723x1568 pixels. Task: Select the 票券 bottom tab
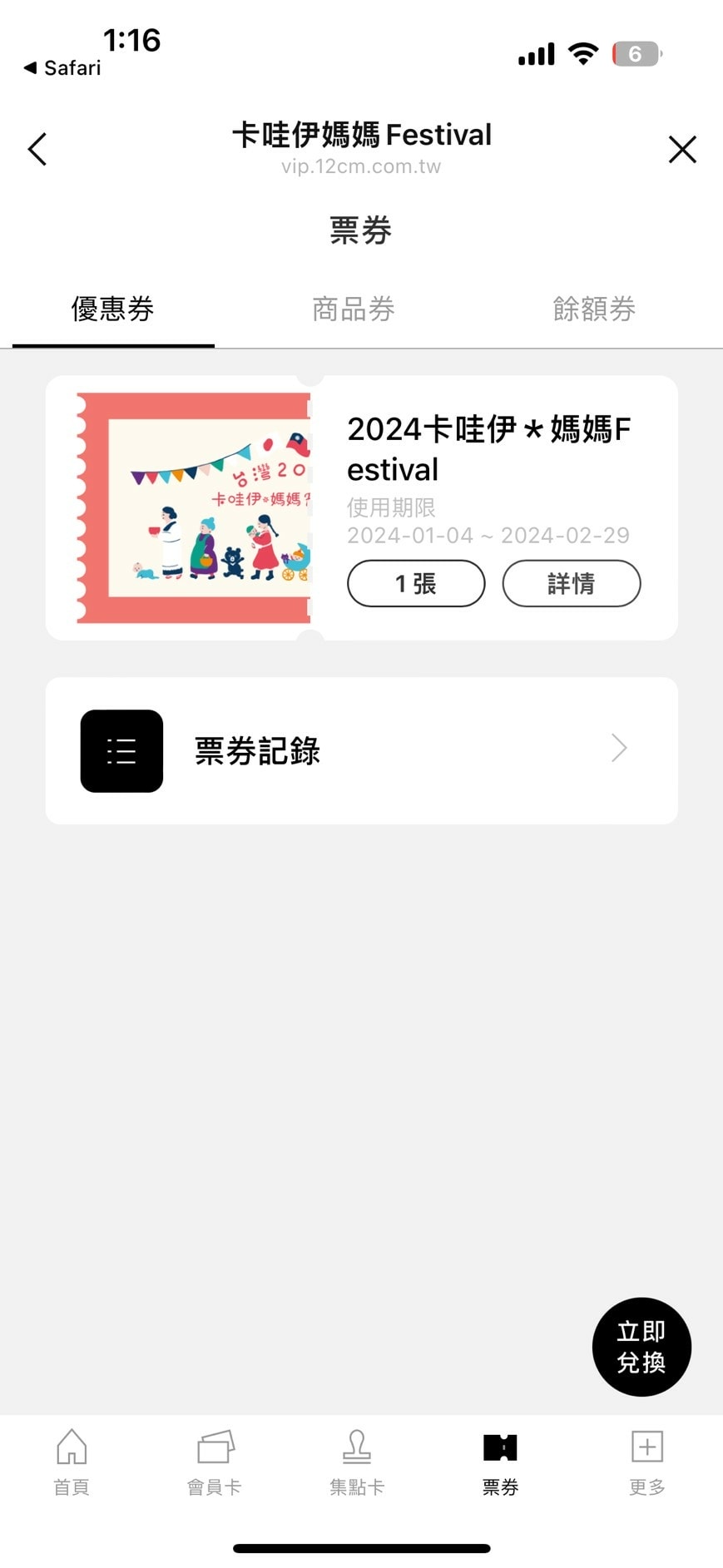click(500, 1462)
